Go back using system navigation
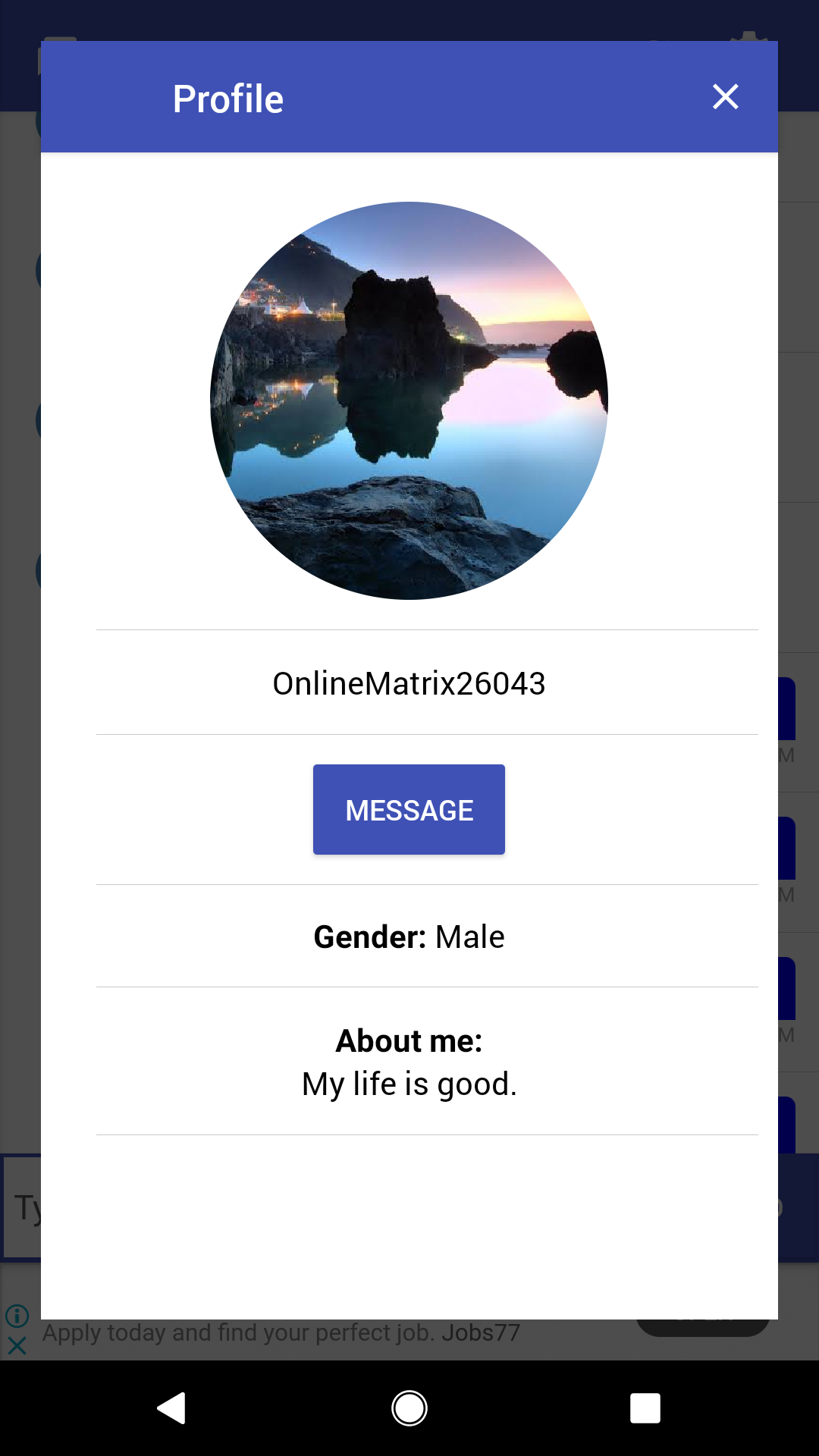The image size is (819, 1456). pyautogui.click(x=171, y=1408)
